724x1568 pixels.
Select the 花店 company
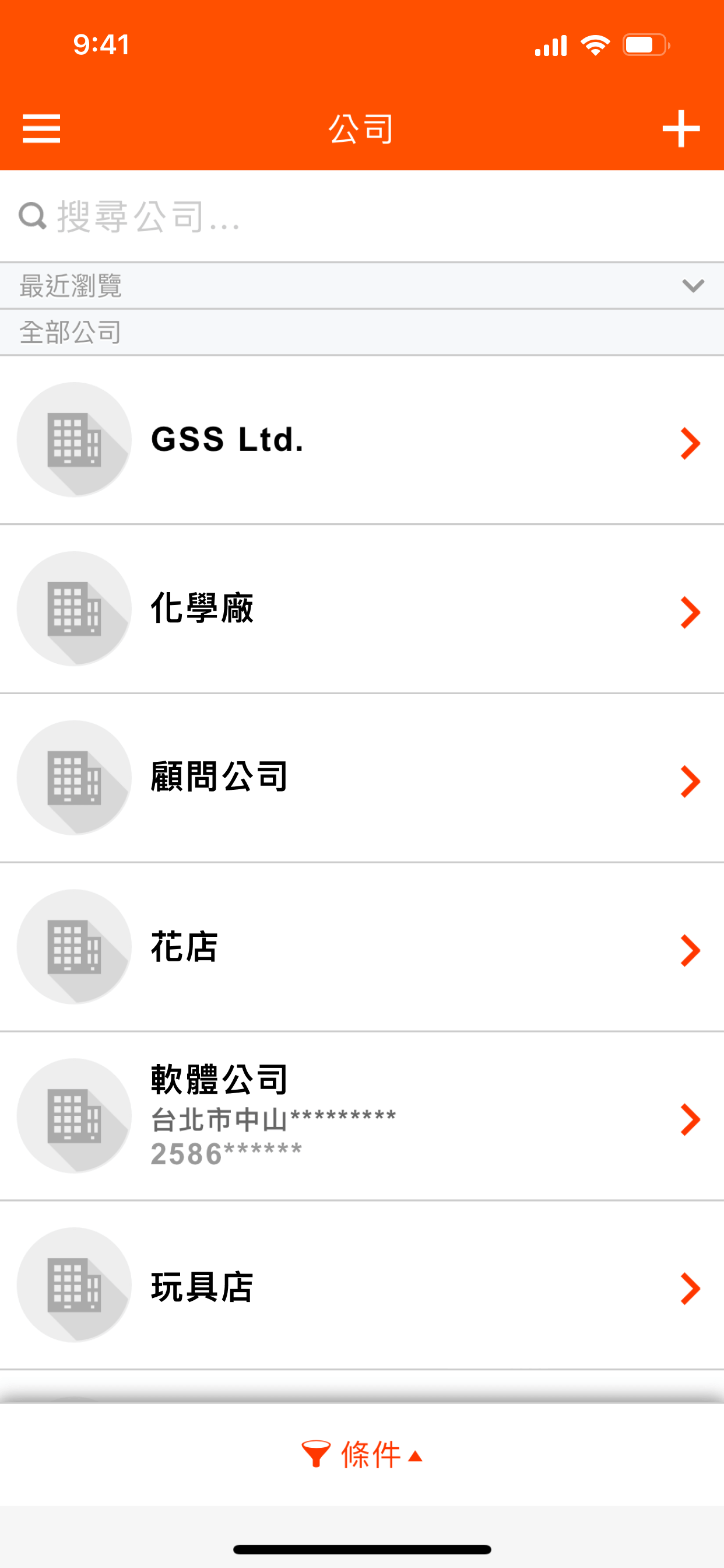pyautogui.click(x=362, y=947)
